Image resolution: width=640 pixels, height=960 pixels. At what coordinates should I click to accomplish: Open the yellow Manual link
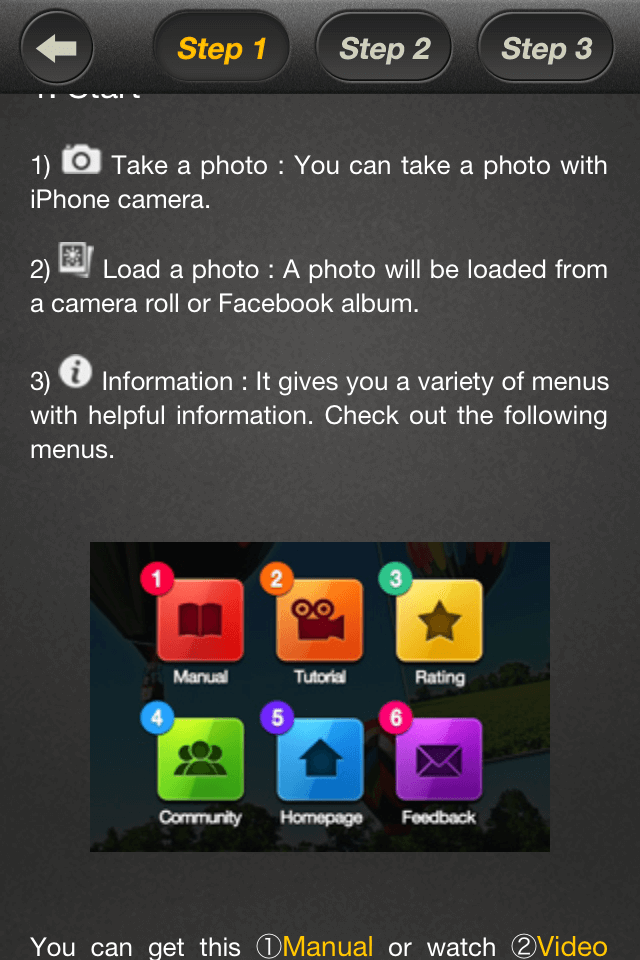[328, 945]
